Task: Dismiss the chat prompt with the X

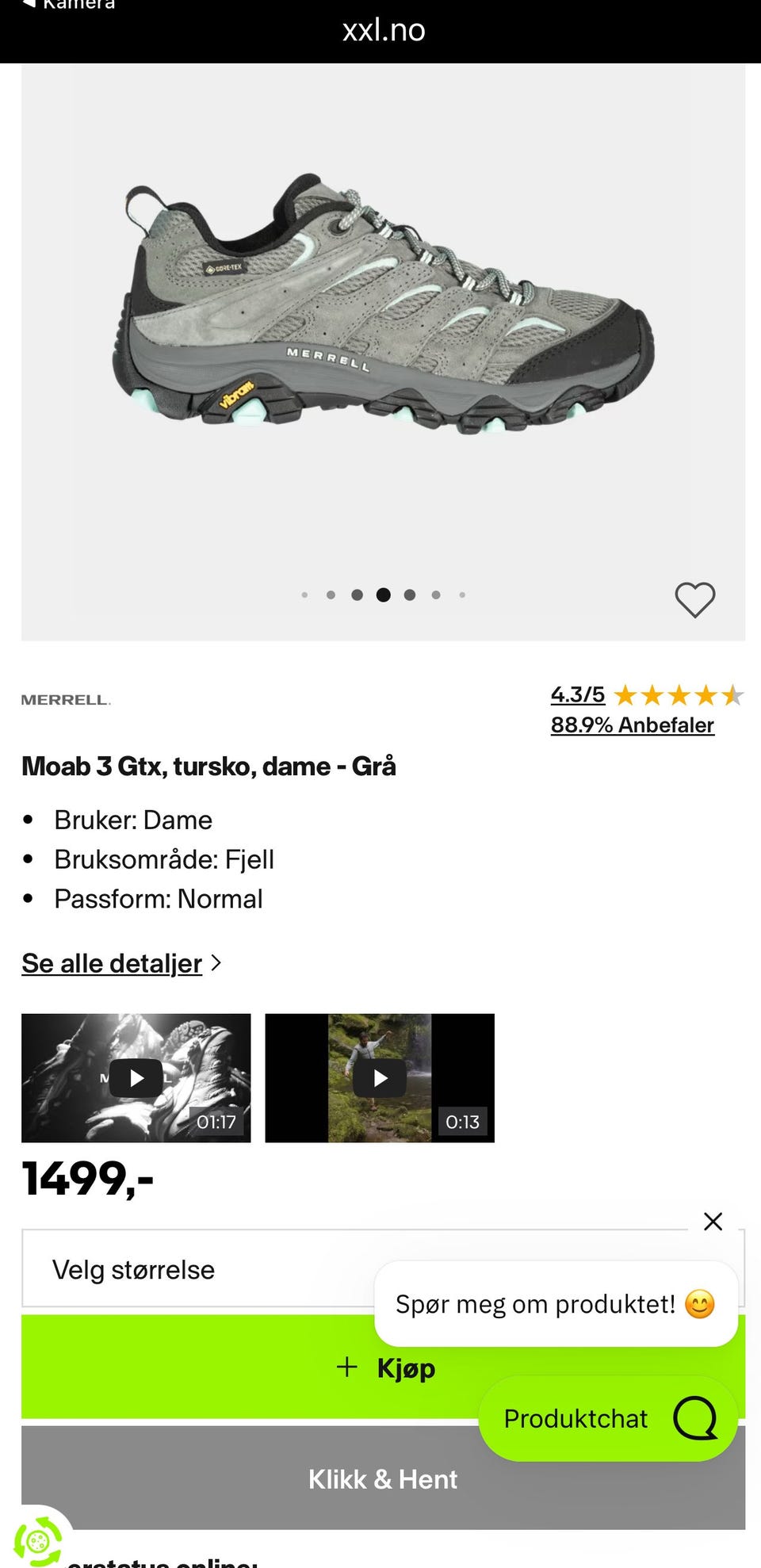Action: pyautogui.click(x=713, y=1222)
